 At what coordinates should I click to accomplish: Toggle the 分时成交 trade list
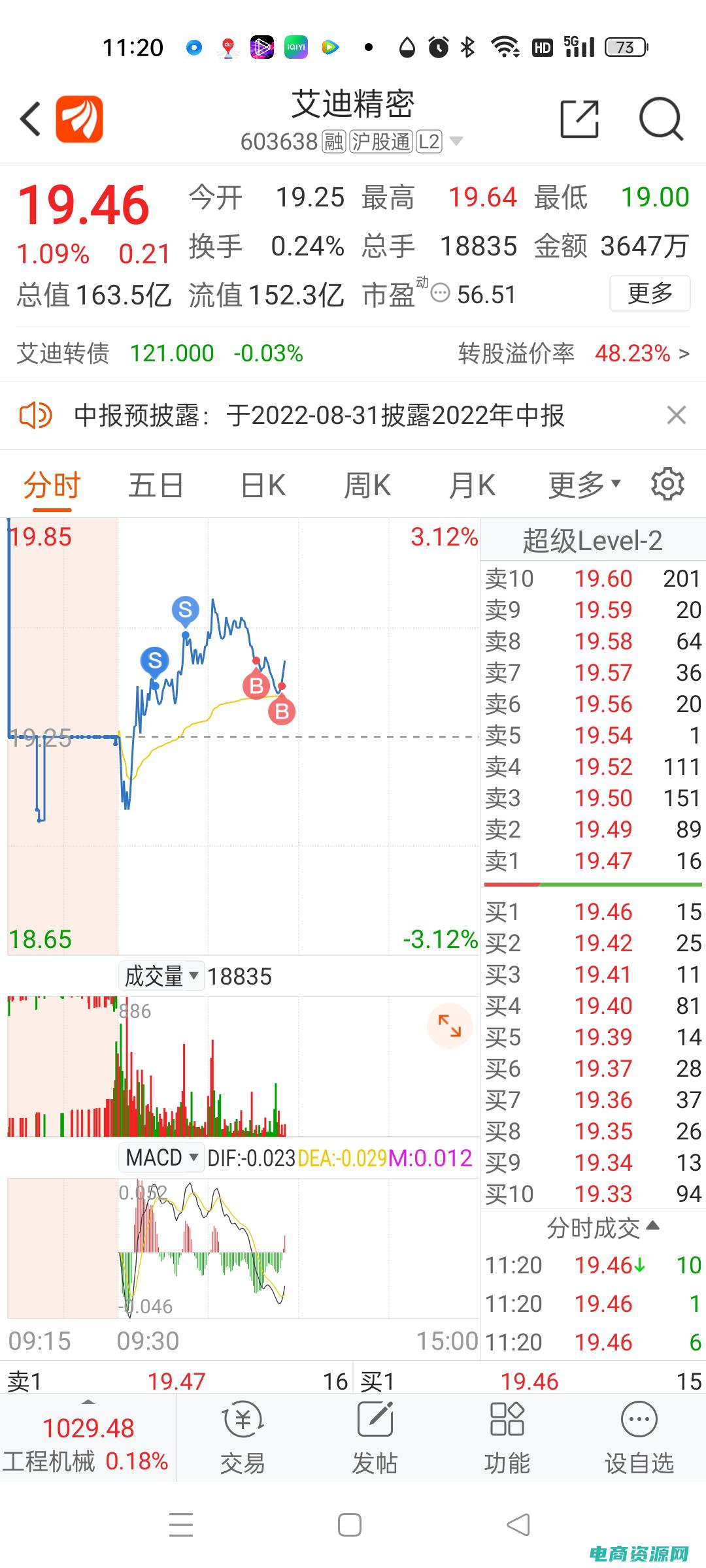tap(603, 1228)
